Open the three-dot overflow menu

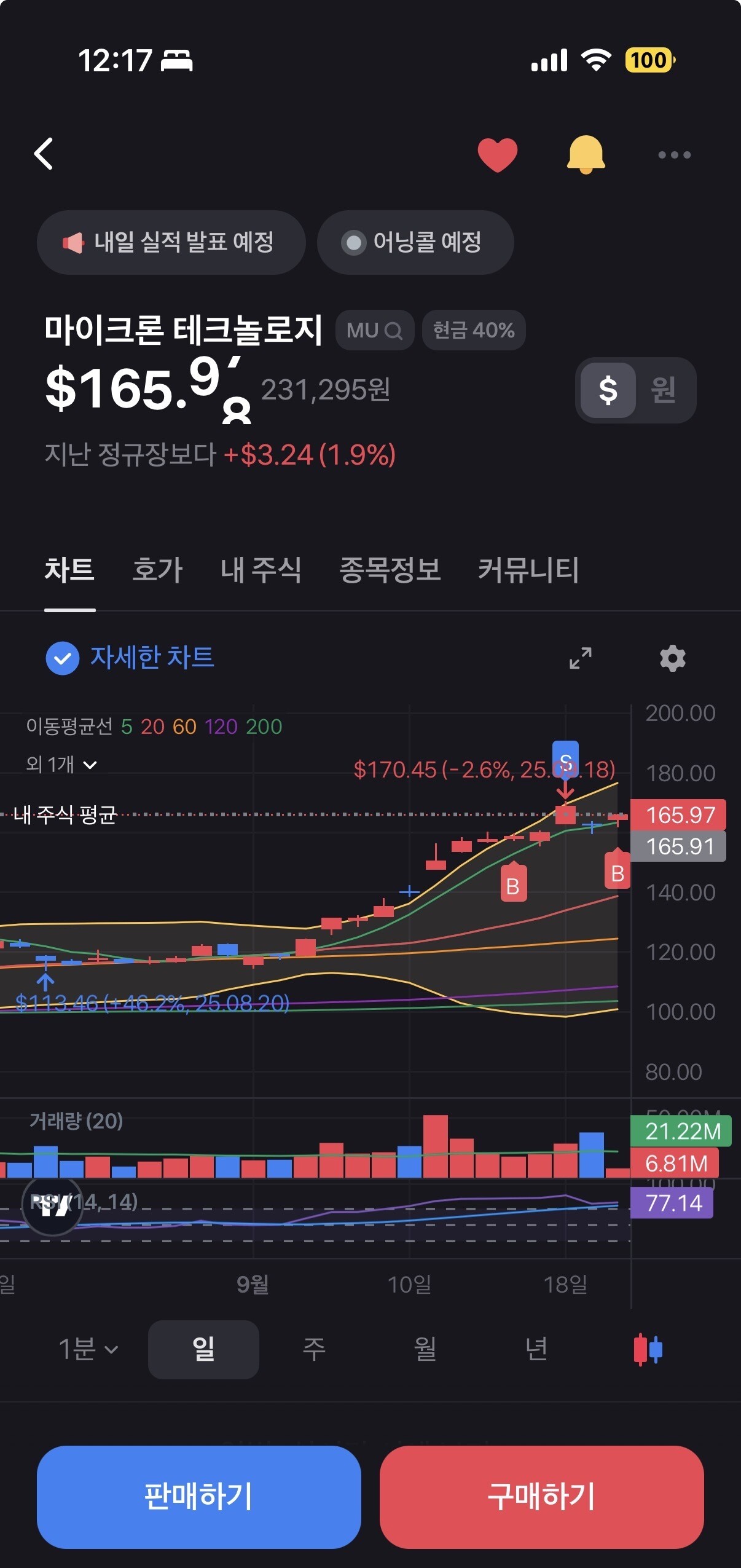[x=674, y=155]
